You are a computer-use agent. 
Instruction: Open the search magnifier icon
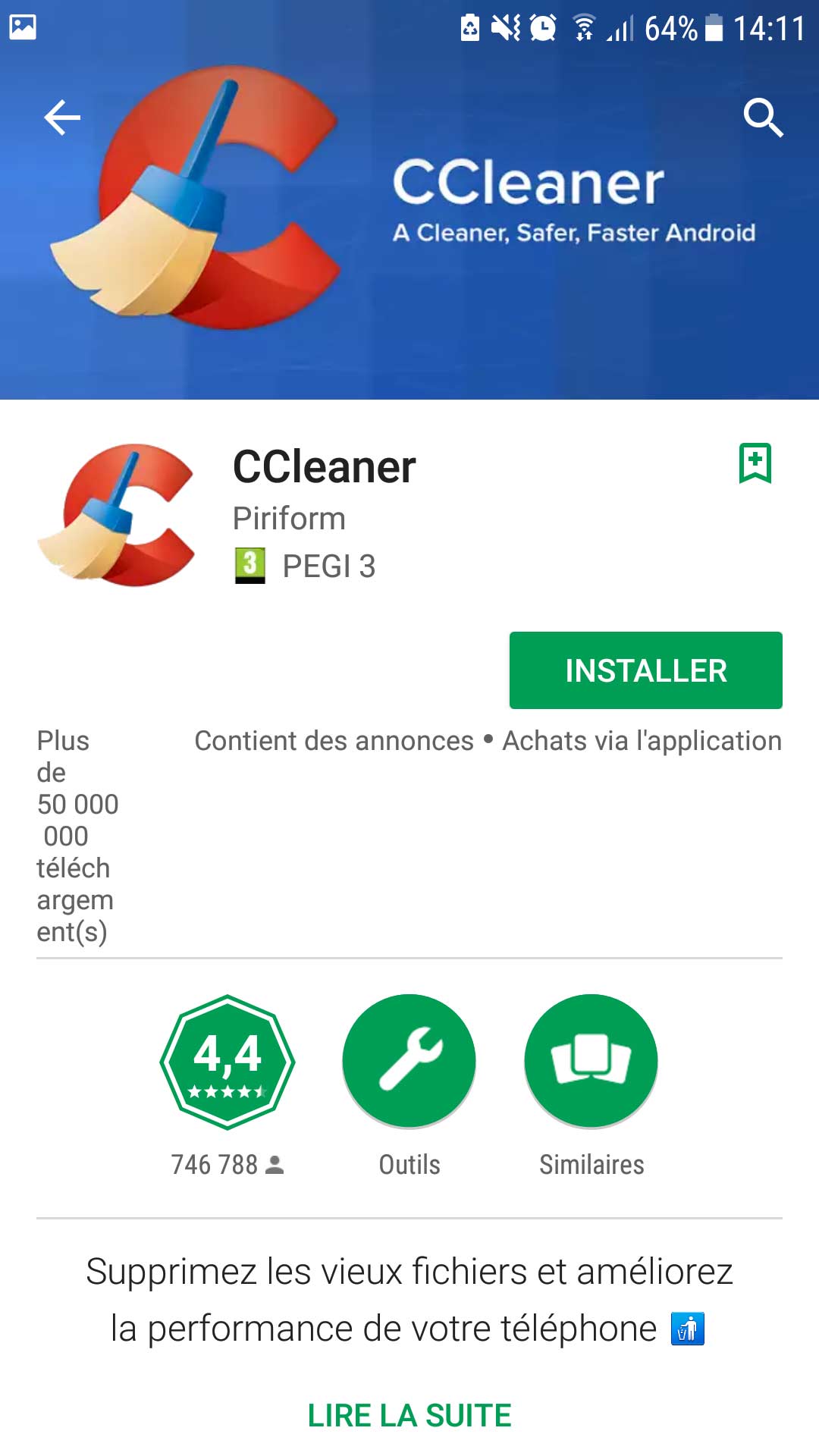(763, 118)
